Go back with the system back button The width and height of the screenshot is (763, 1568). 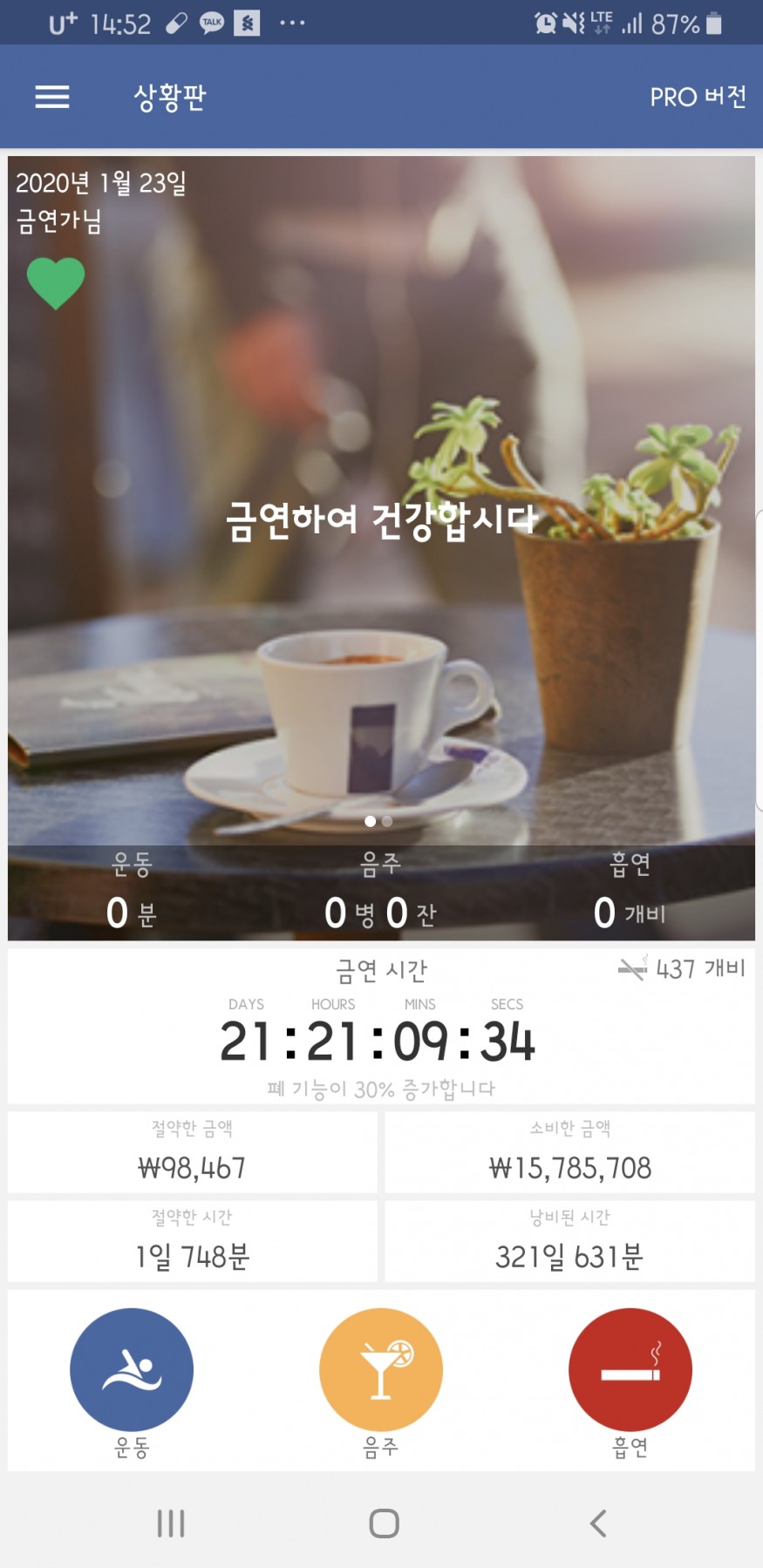[597, 1524]
